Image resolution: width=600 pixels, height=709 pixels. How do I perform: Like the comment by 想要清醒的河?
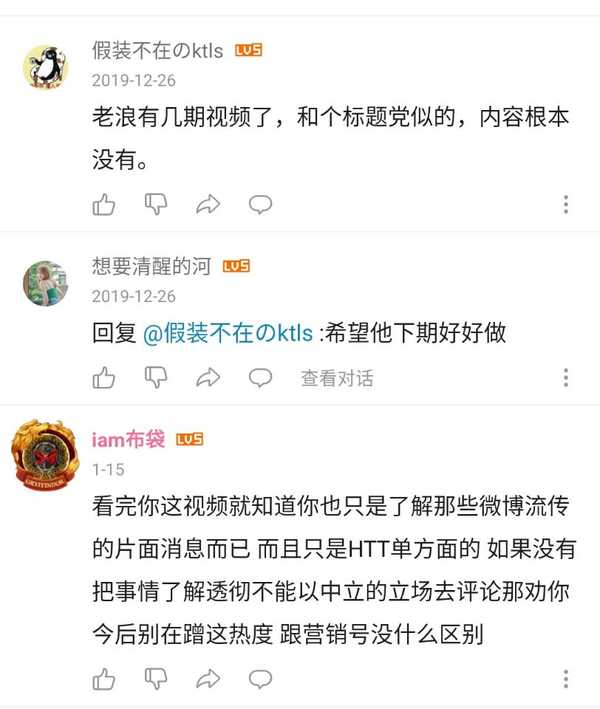point(104,378)
